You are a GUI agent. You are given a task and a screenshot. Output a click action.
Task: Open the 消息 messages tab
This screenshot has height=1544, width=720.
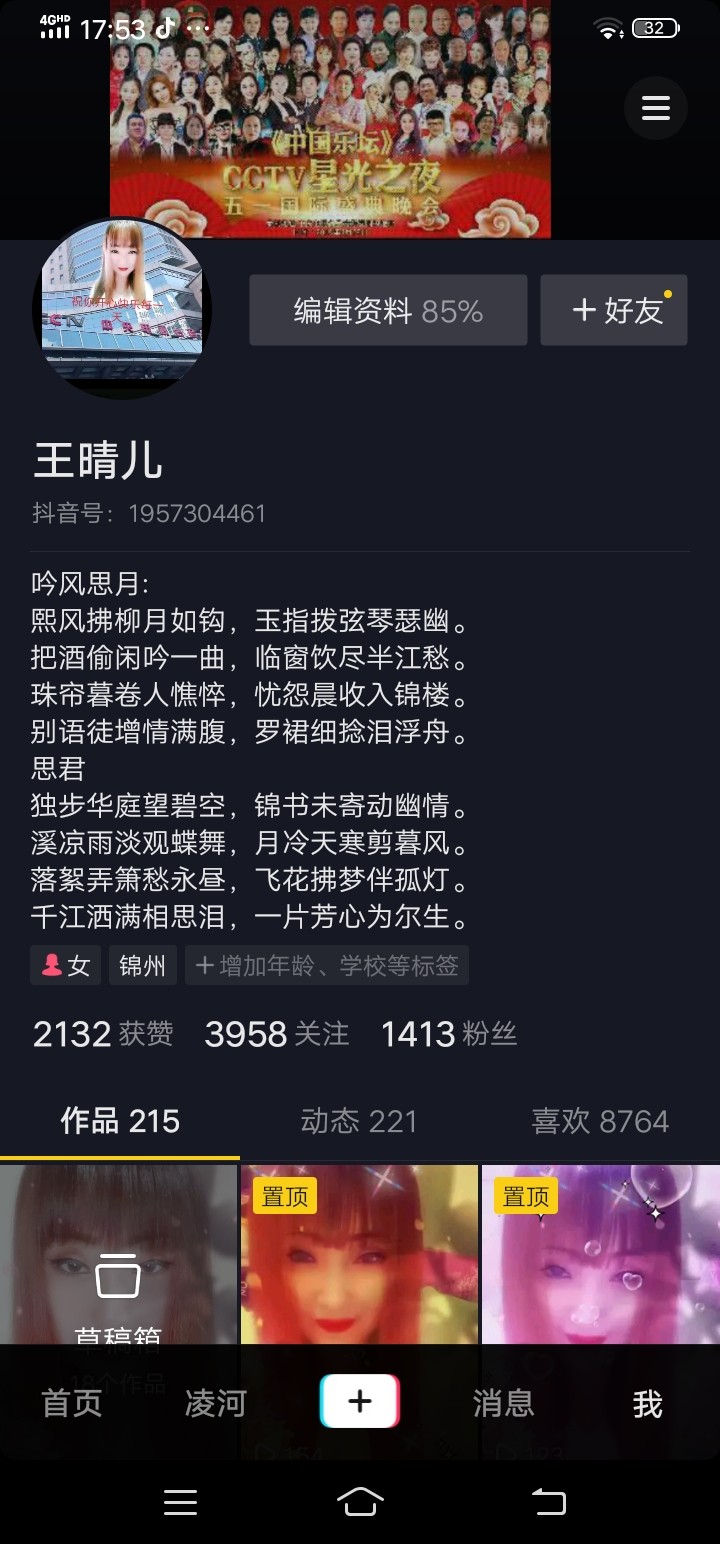point(503,1403)
